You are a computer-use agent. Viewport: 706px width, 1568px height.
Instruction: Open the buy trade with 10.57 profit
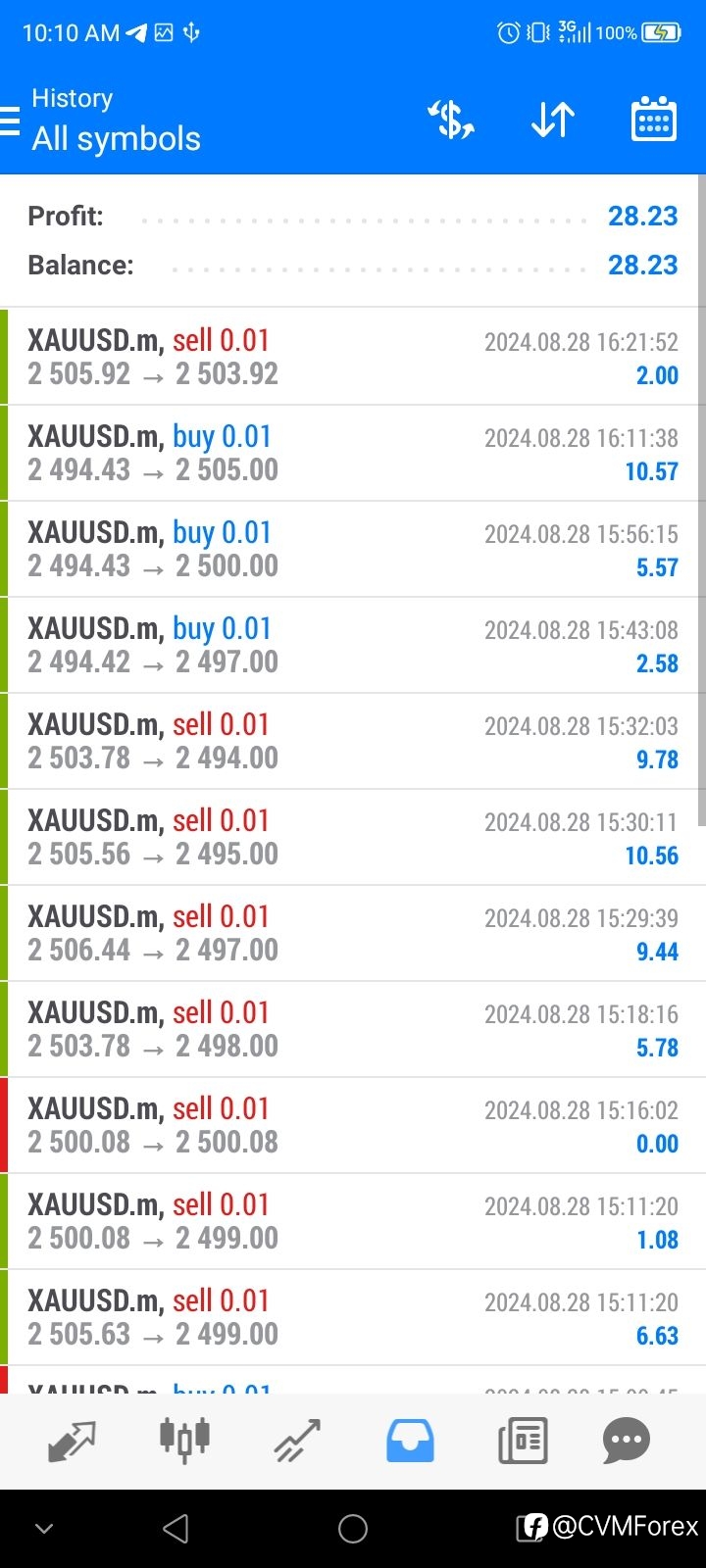[x=353, y=453]
